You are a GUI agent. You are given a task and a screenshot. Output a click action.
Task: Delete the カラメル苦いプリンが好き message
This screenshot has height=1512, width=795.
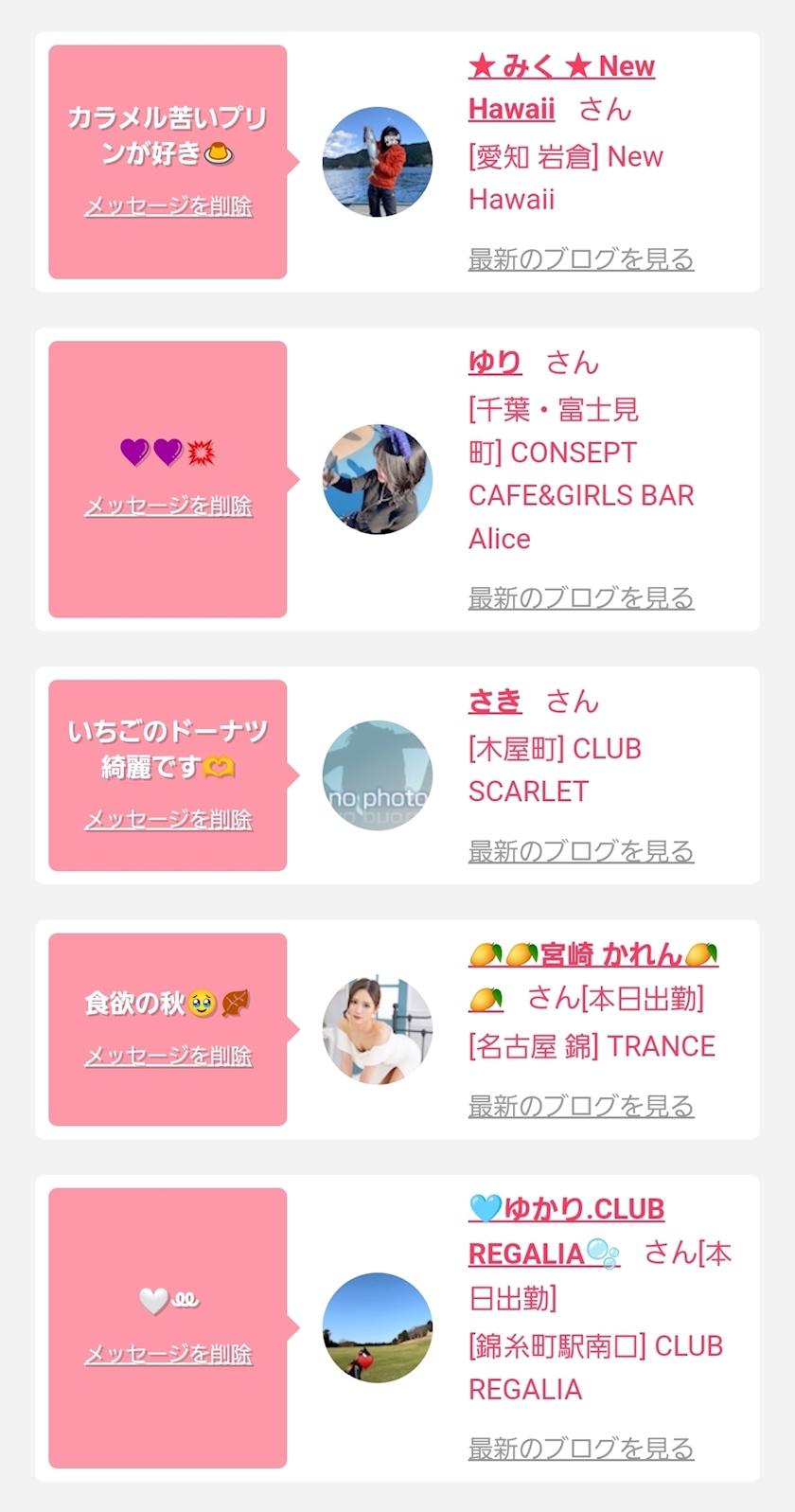click(168, 206)
